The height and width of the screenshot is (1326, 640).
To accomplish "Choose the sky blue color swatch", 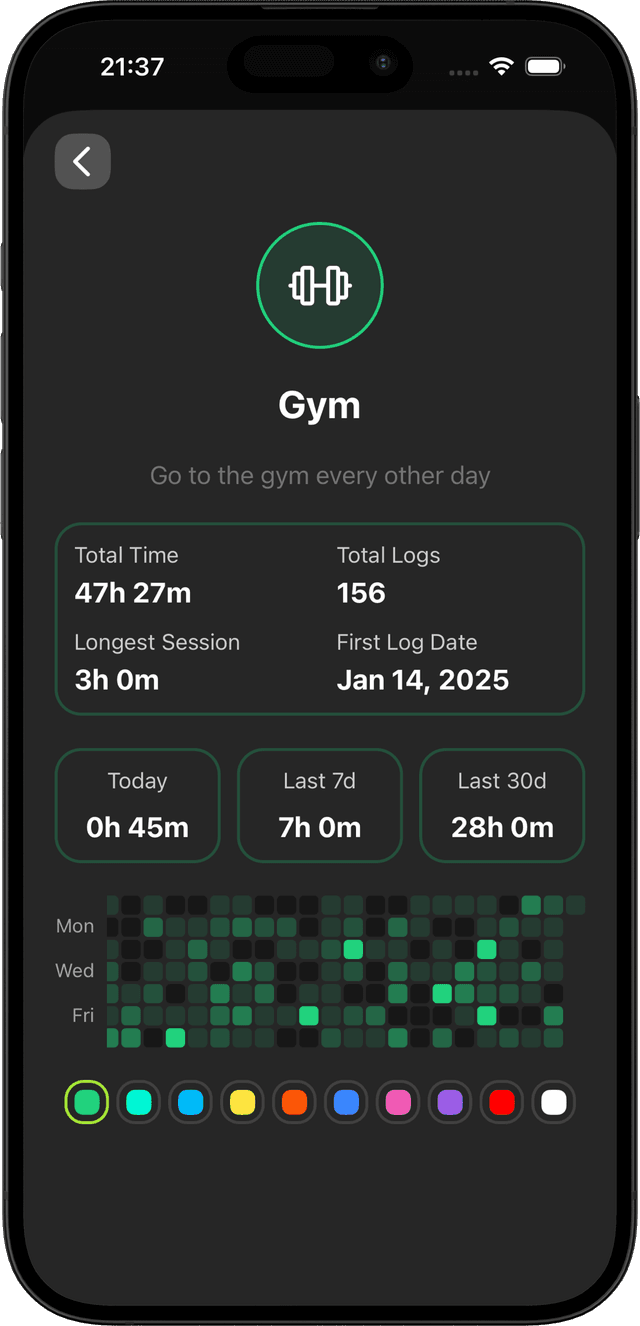I will (191, 1102).
